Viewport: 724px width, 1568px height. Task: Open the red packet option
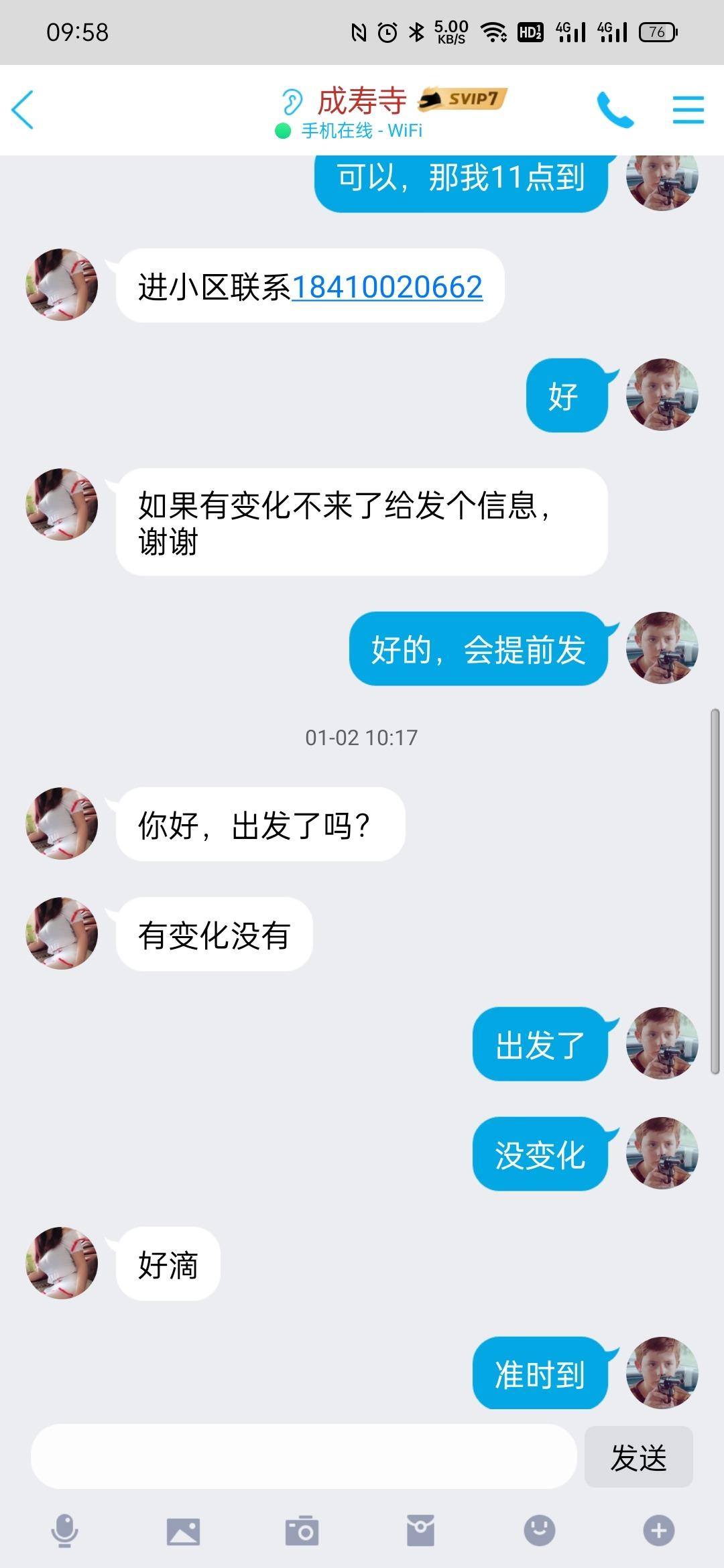(420, 1531)
